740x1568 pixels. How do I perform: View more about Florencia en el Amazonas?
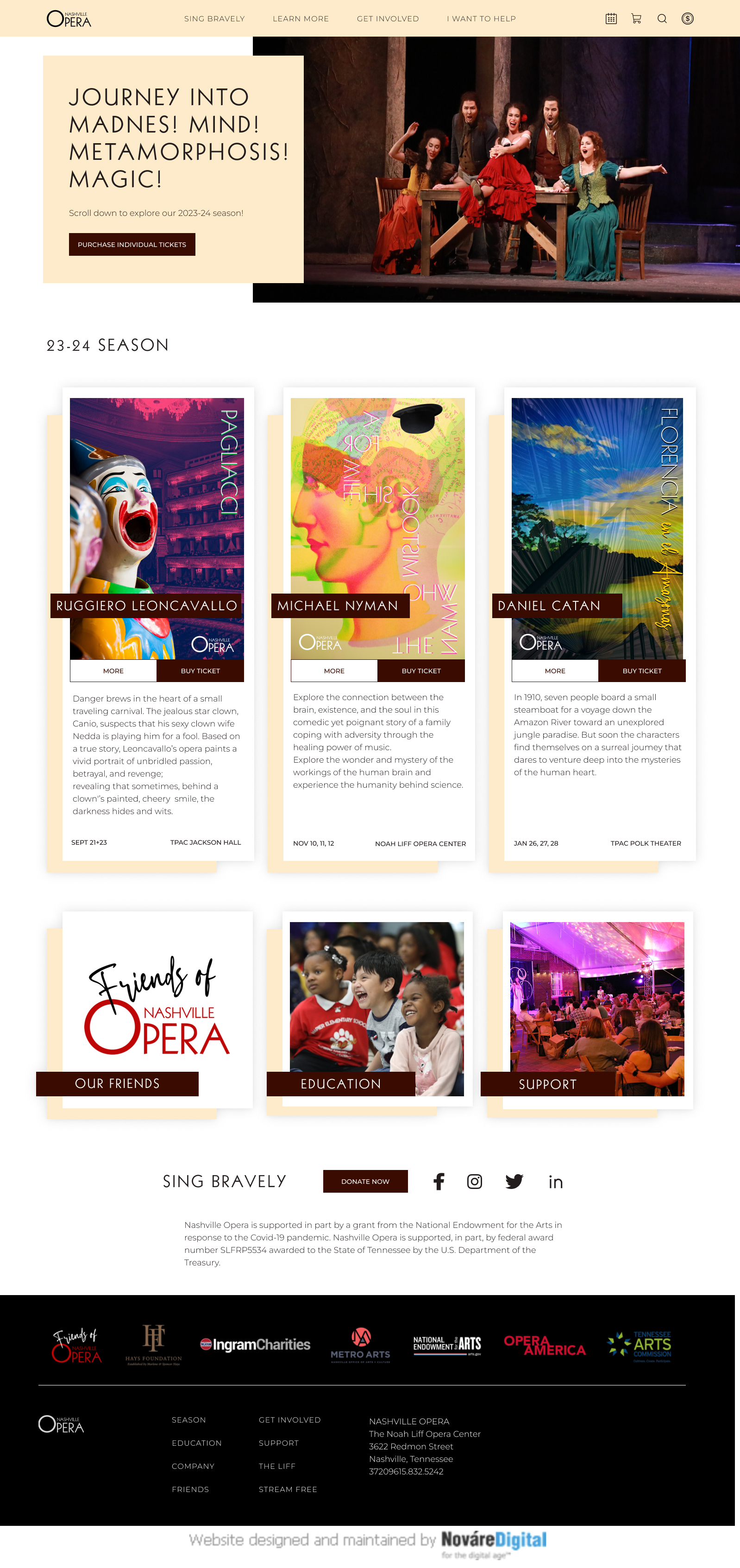point(555,671)
